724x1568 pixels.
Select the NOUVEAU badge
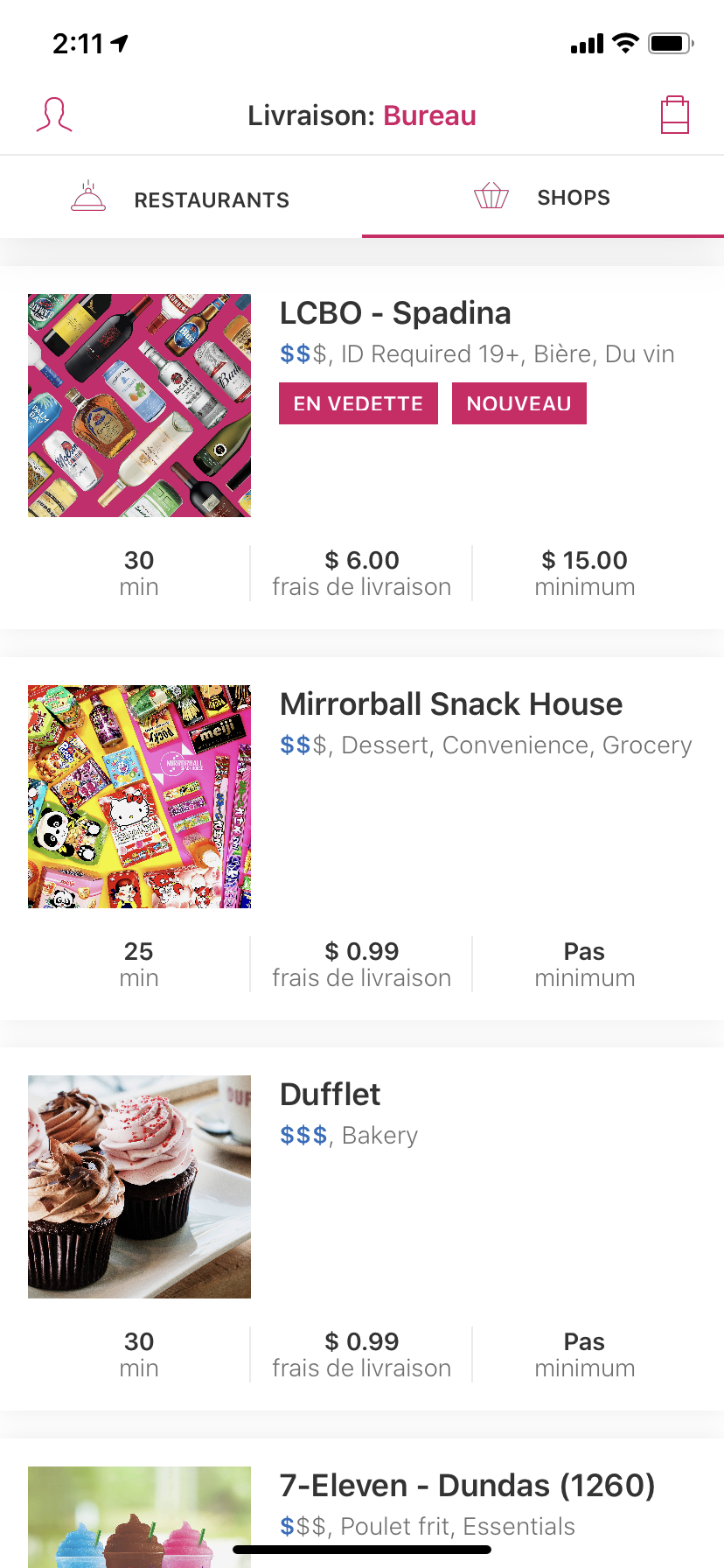click(519, 403)
